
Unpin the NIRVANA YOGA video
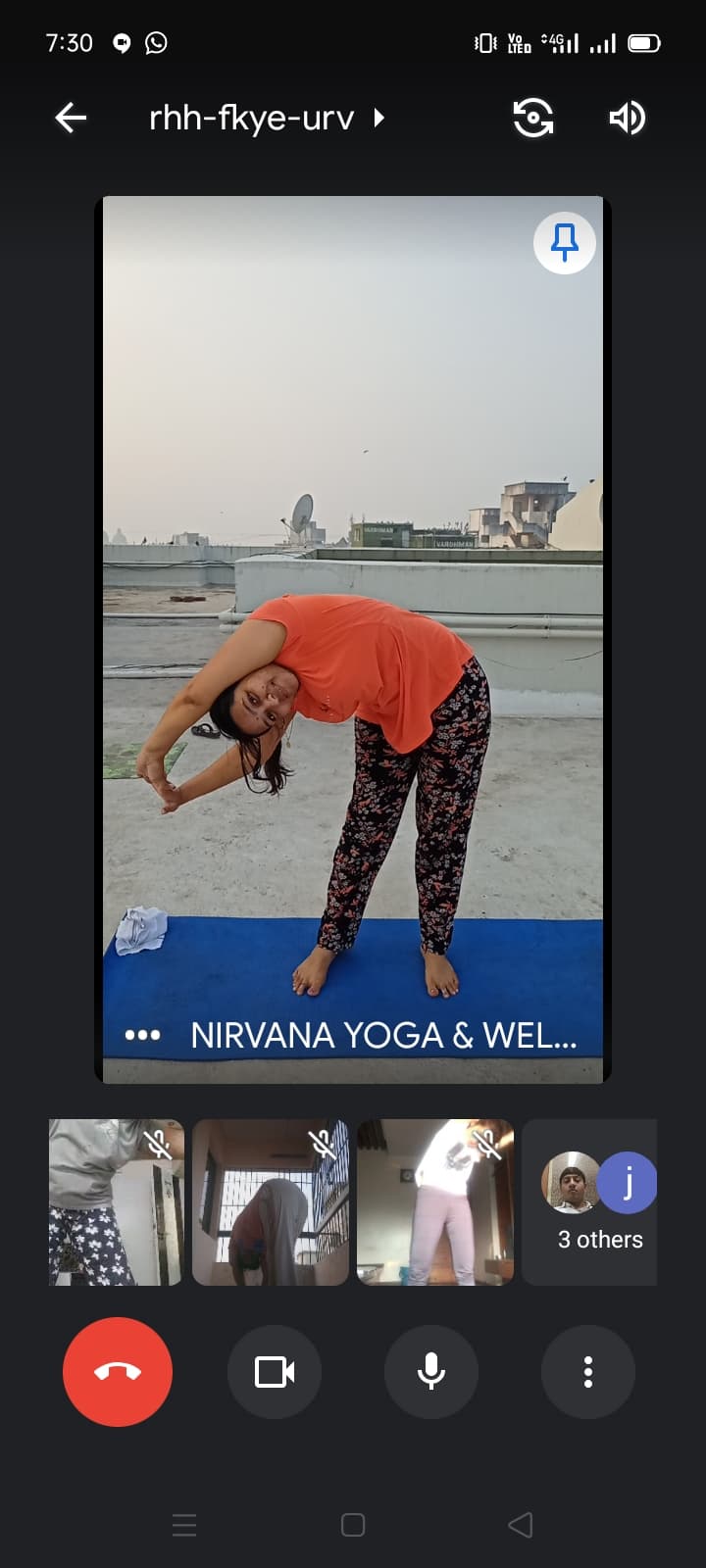tap(565, 242)
